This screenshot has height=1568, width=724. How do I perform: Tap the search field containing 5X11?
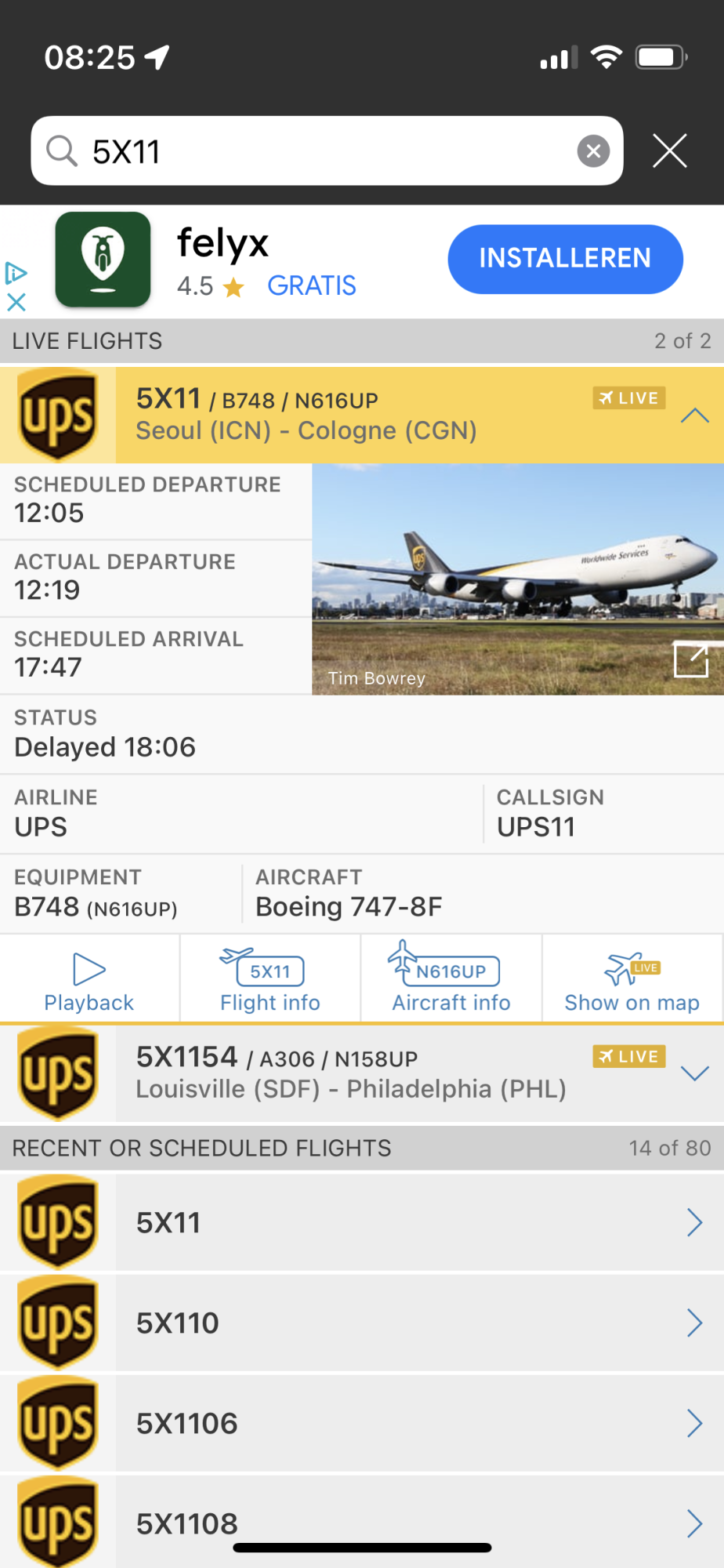tap(313, 151)
